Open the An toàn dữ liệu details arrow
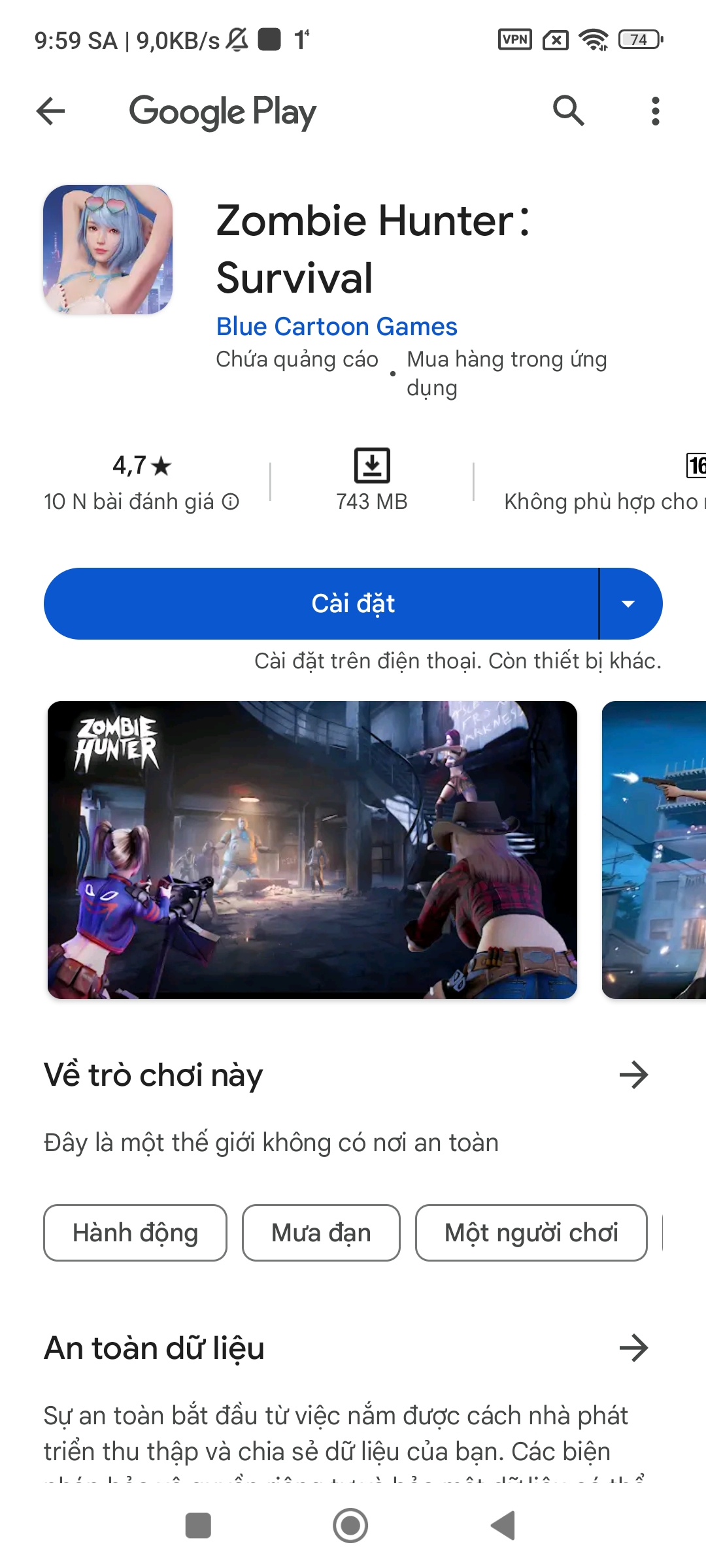Image resolution: width=706 pixels, height=1568 pixels. coord(633,1348)
